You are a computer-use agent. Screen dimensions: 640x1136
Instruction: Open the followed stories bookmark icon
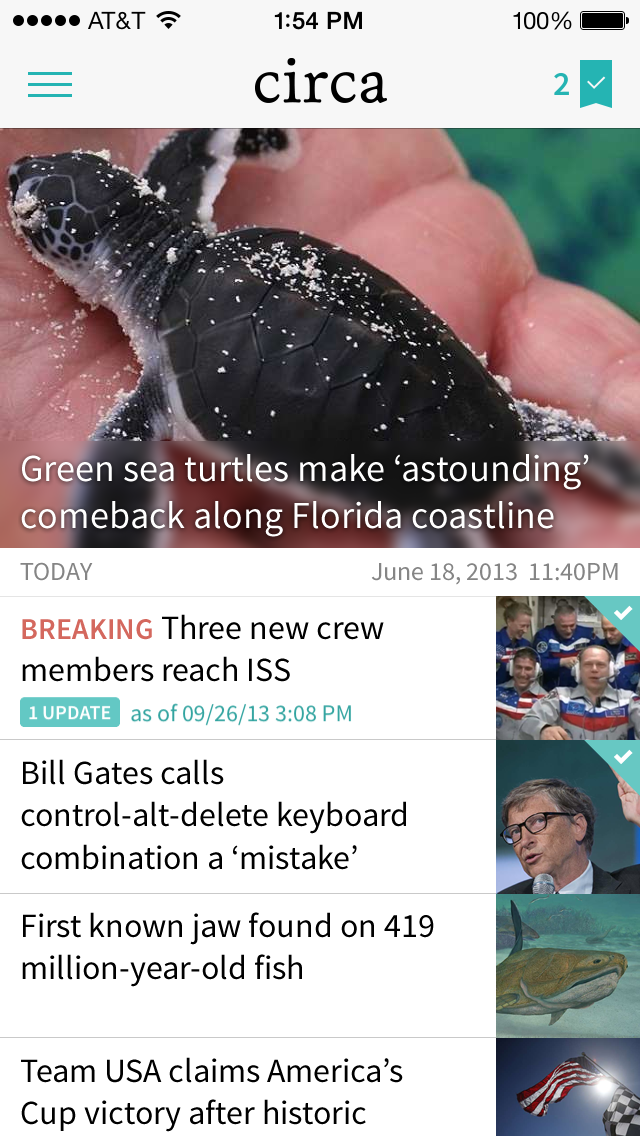[595, 85]
